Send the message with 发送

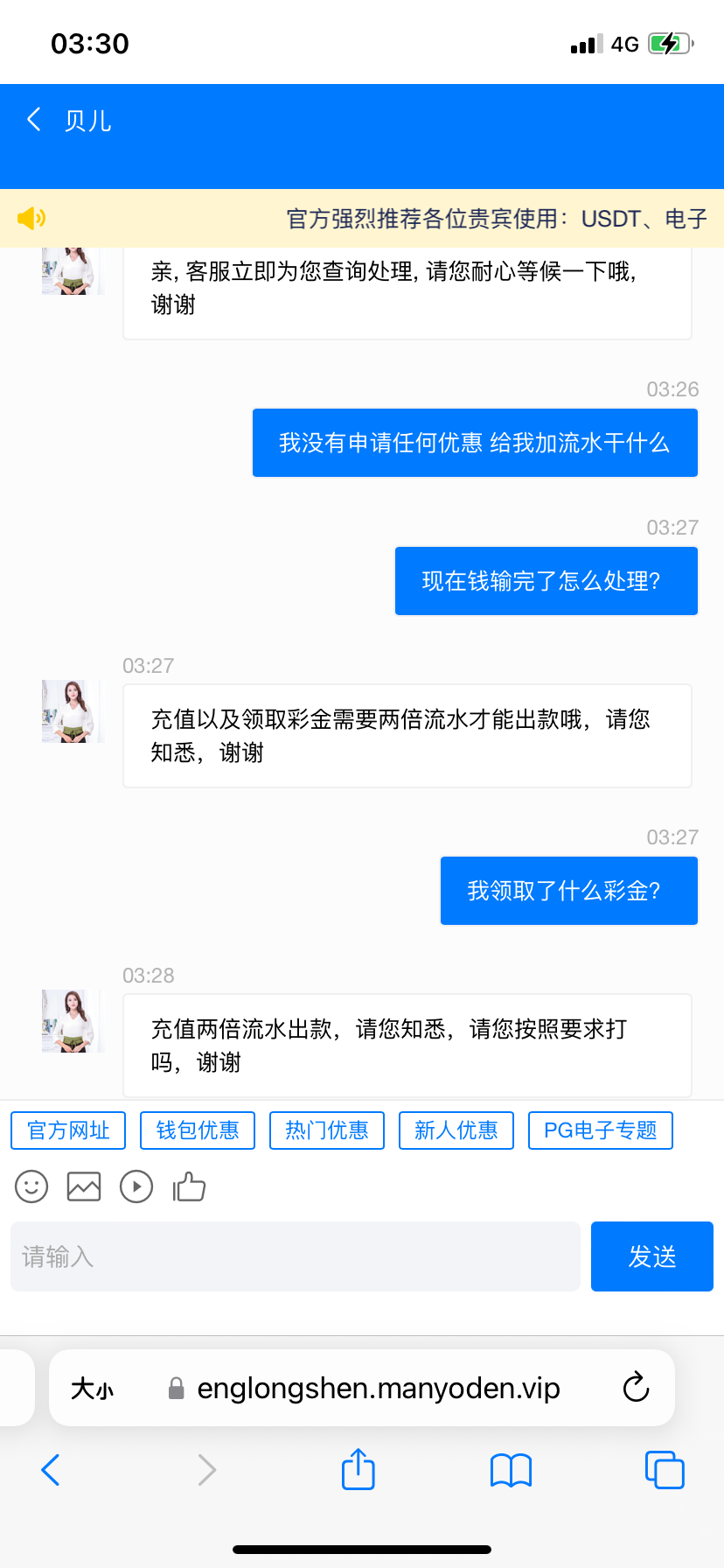point(651,1256)
